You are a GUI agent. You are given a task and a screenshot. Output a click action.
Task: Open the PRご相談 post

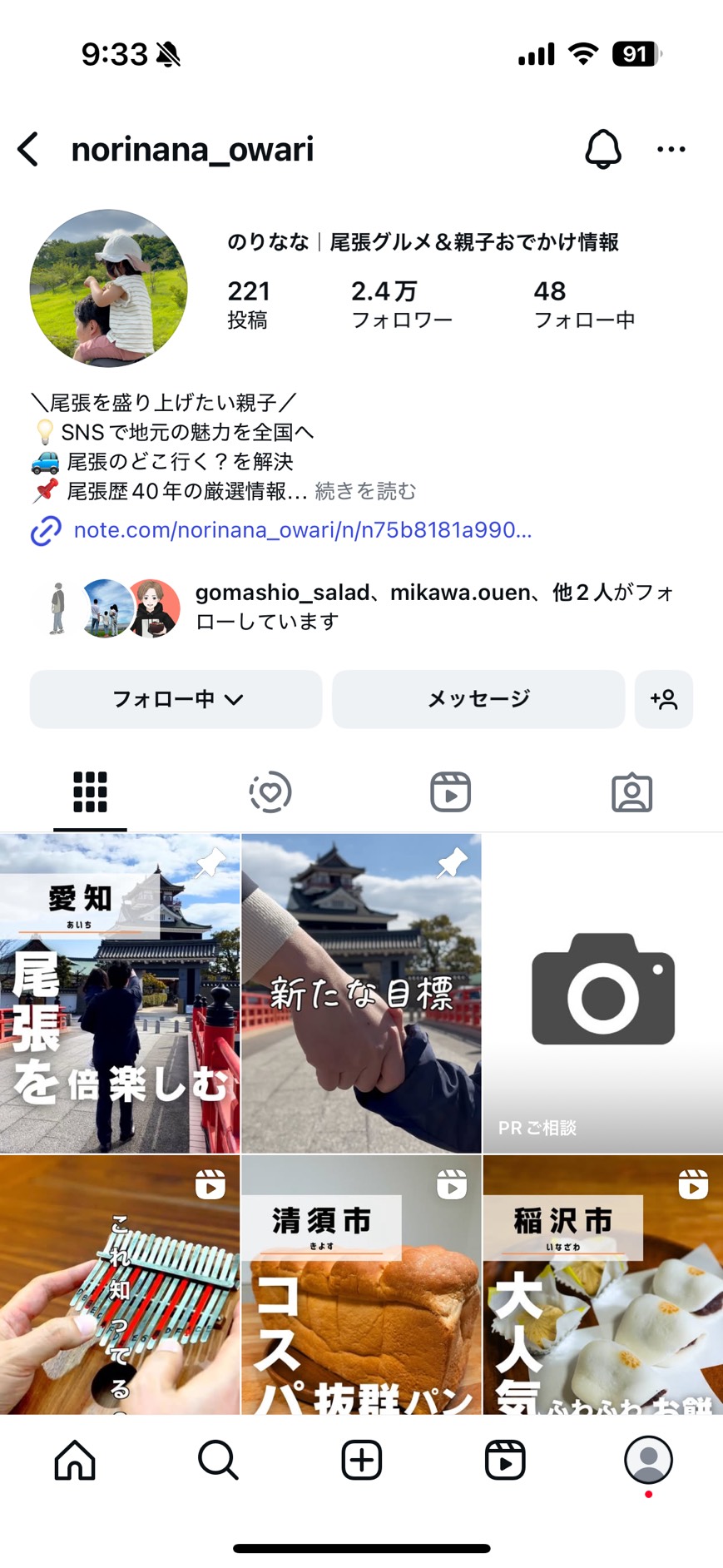click(x=602, y=993)
